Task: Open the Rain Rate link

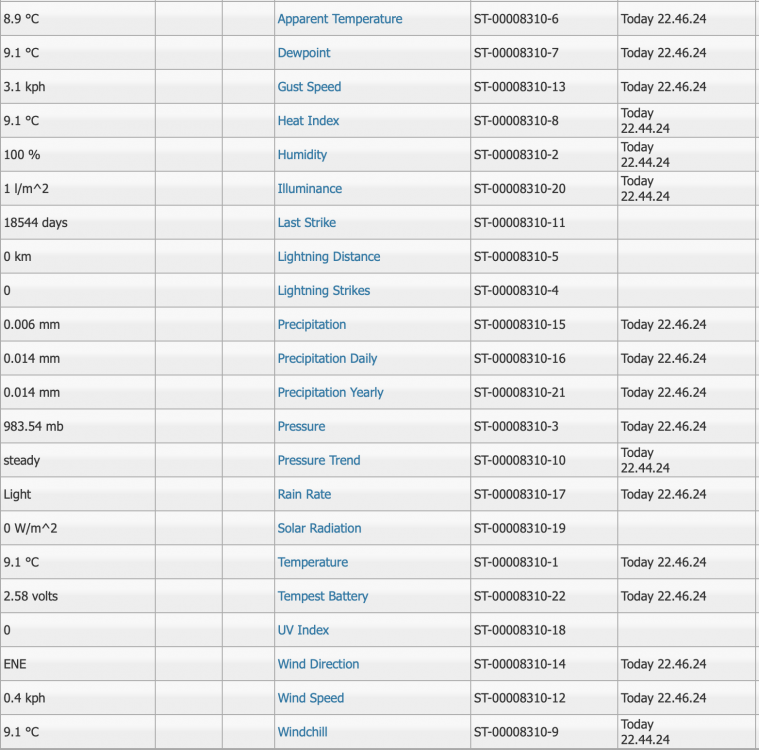Action: [304, 495]
